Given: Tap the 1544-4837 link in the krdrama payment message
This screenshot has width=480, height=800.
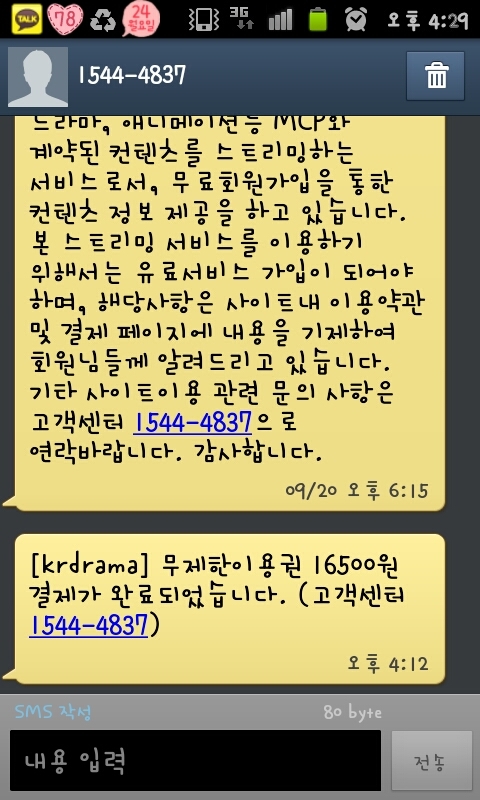Looking at the screenshot, I should click(88, 626).
